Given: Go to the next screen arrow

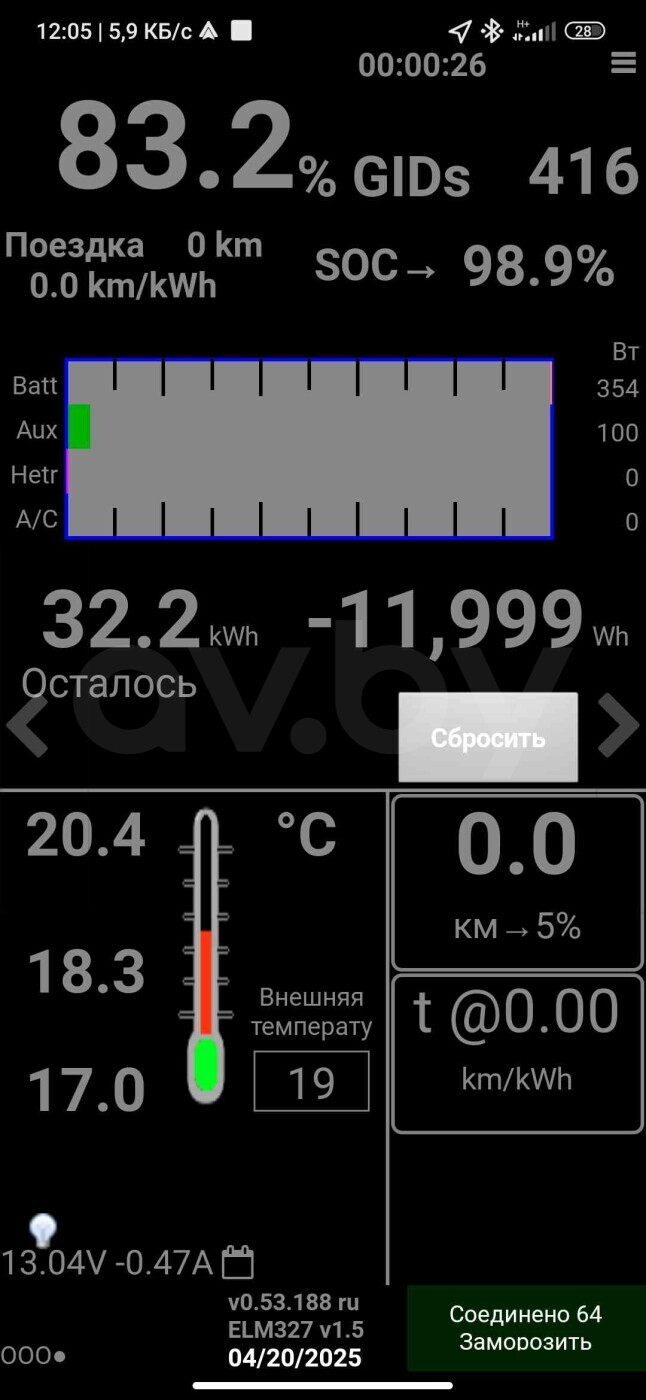Looking at the screenshot, I should point(618,726).
